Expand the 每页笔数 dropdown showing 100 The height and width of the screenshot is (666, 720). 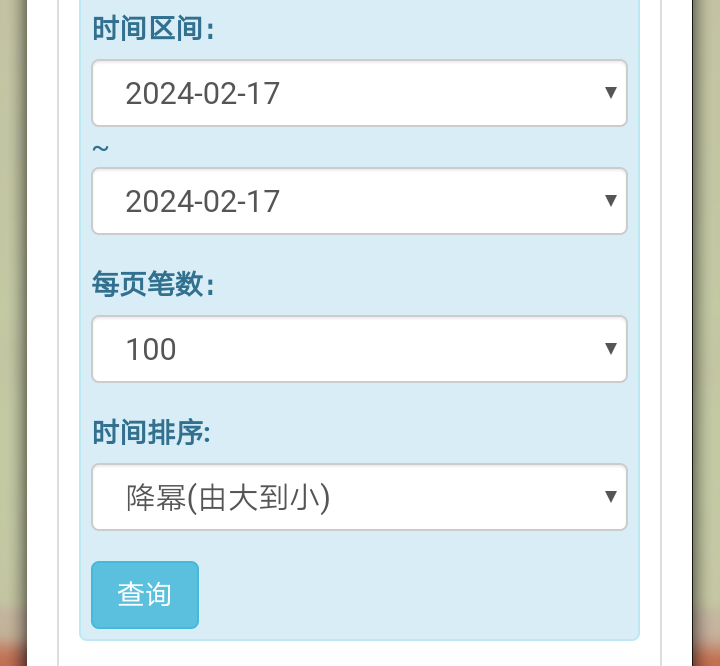pos(359,349)
